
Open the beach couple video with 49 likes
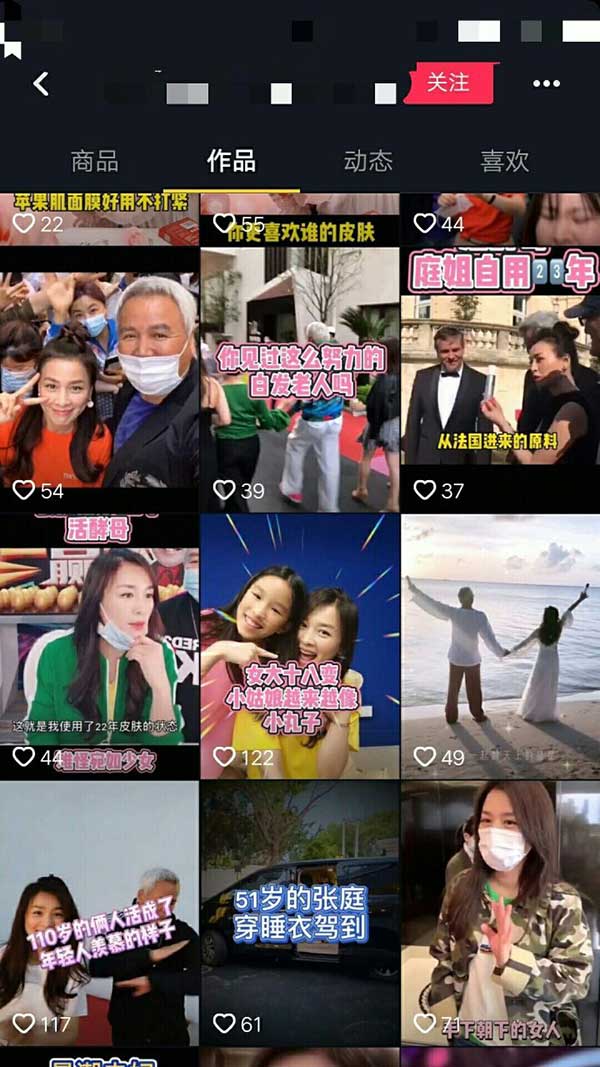pyautogui.click(x=500, y=645)
